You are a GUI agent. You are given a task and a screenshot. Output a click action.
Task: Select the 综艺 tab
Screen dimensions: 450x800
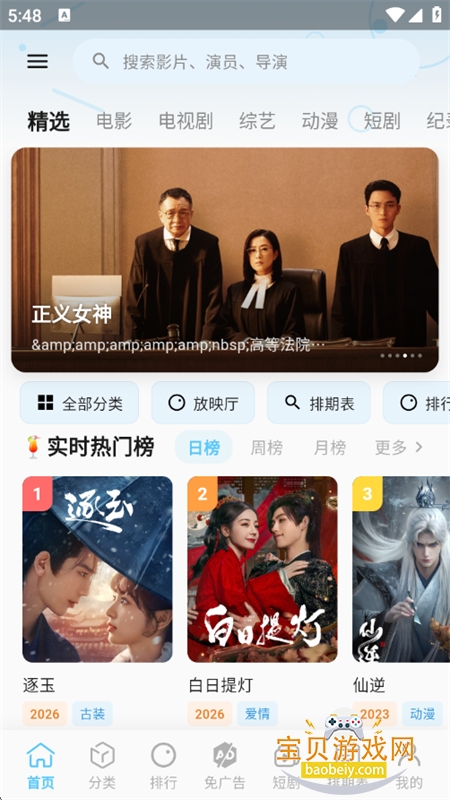(257, 121)
